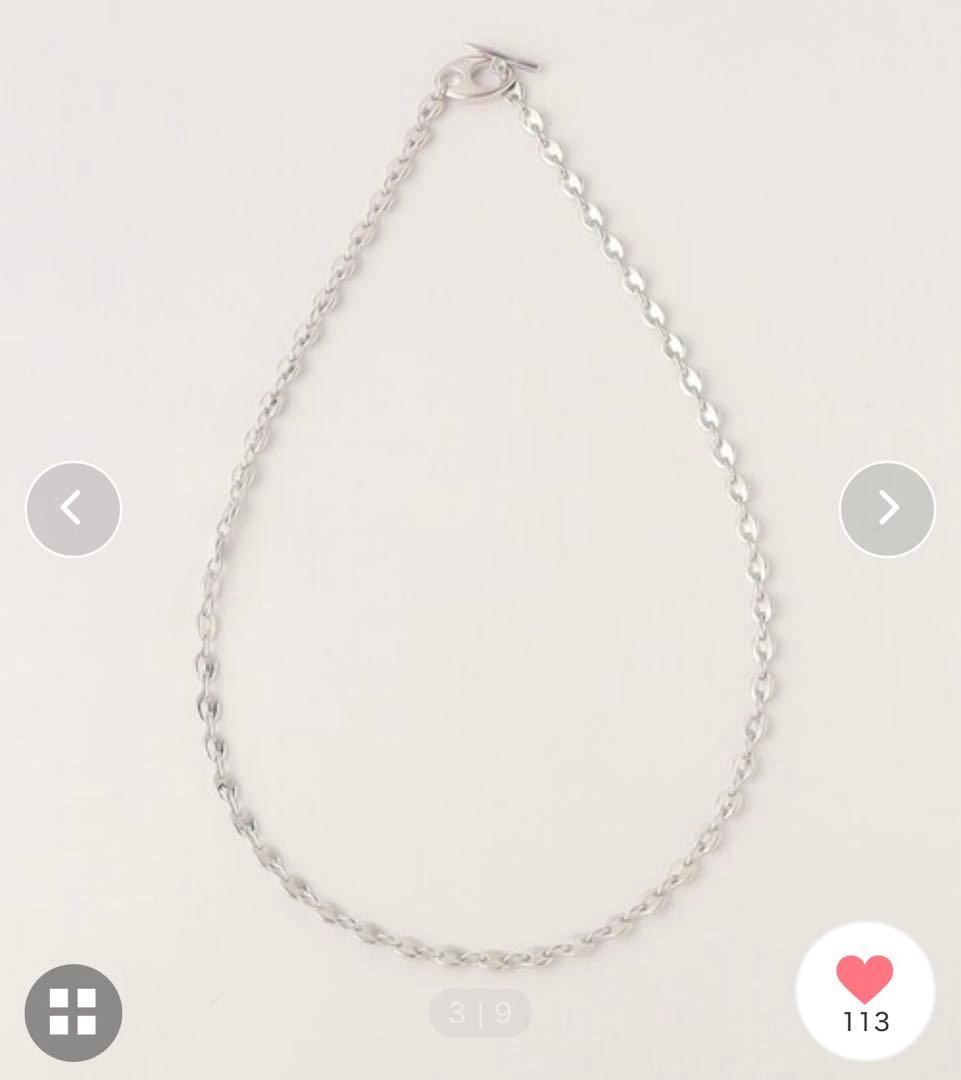The image size is (961, 1080).
Task: Open the photo grid view
Action: (73, 1012)
